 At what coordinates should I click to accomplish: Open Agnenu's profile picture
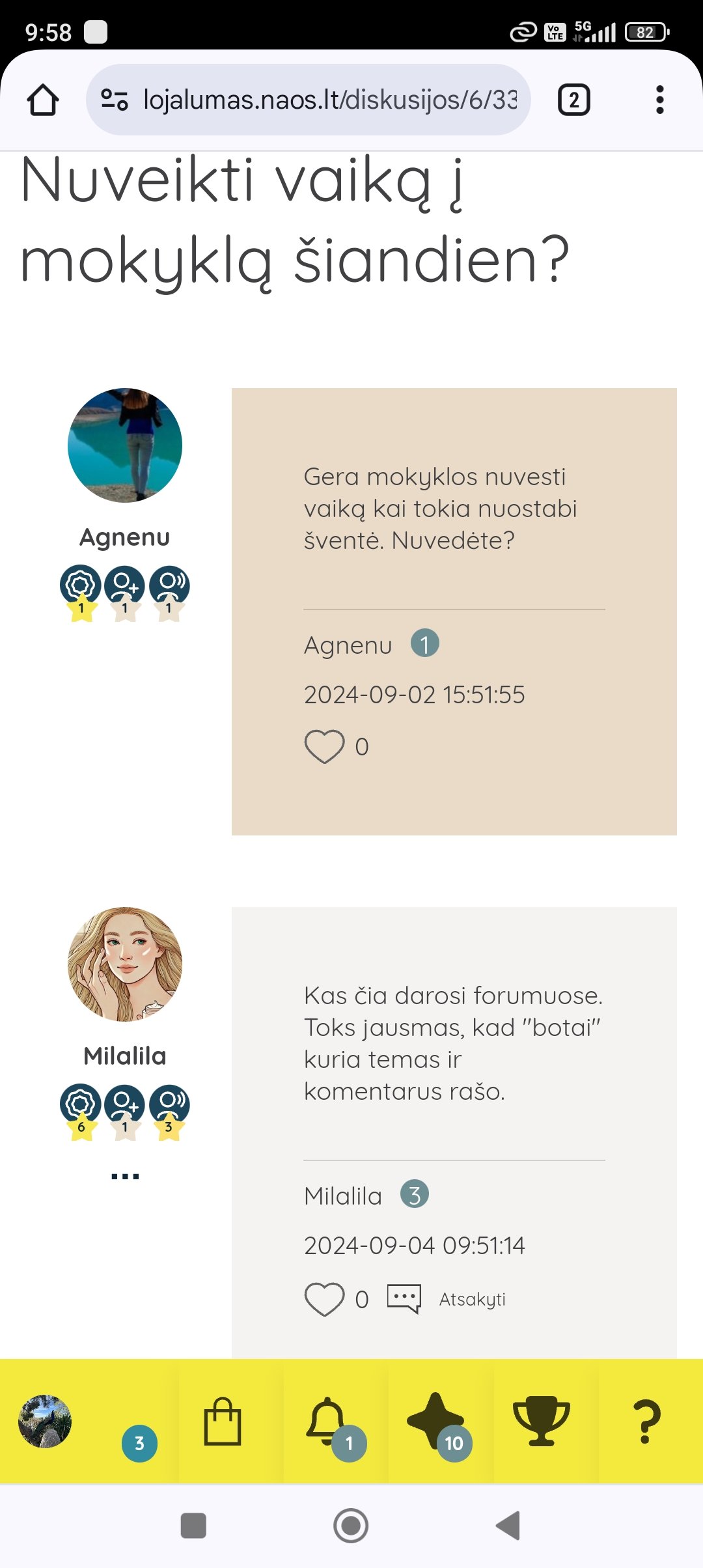125,445
